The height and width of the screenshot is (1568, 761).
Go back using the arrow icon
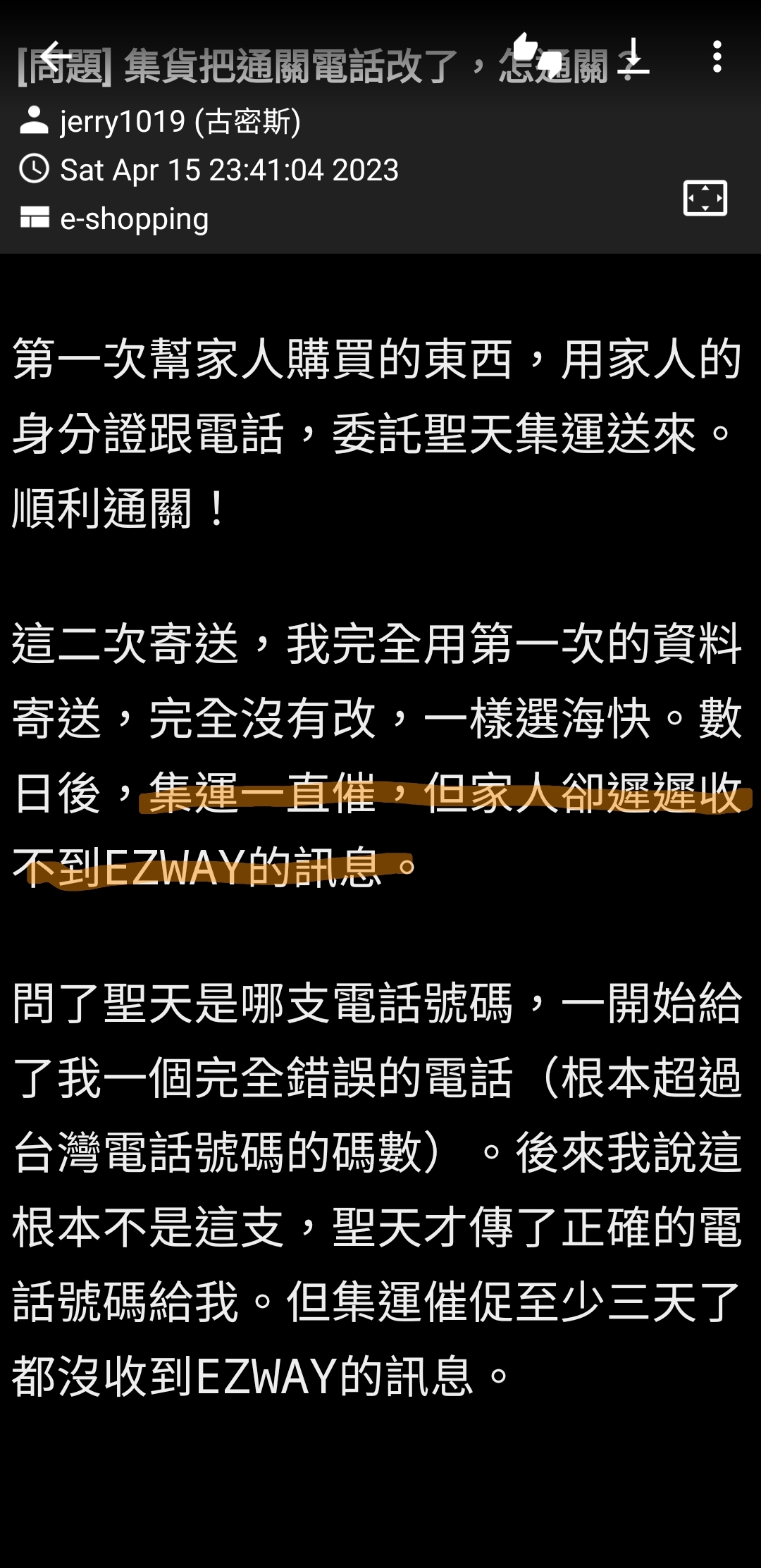[x=55, y=56]
